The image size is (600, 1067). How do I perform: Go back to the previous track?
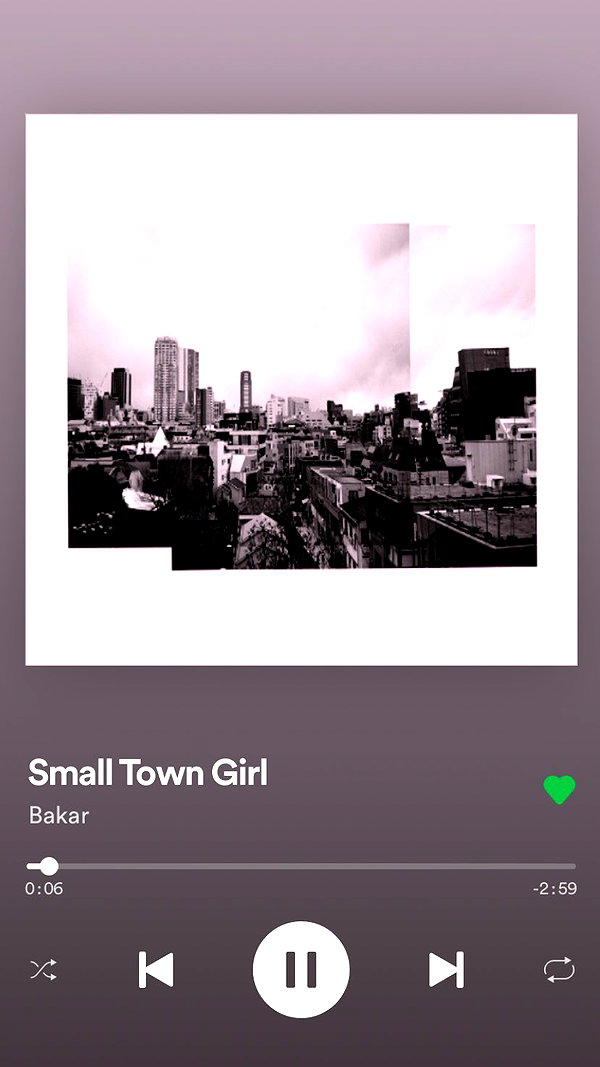click(x=156, y=970)
